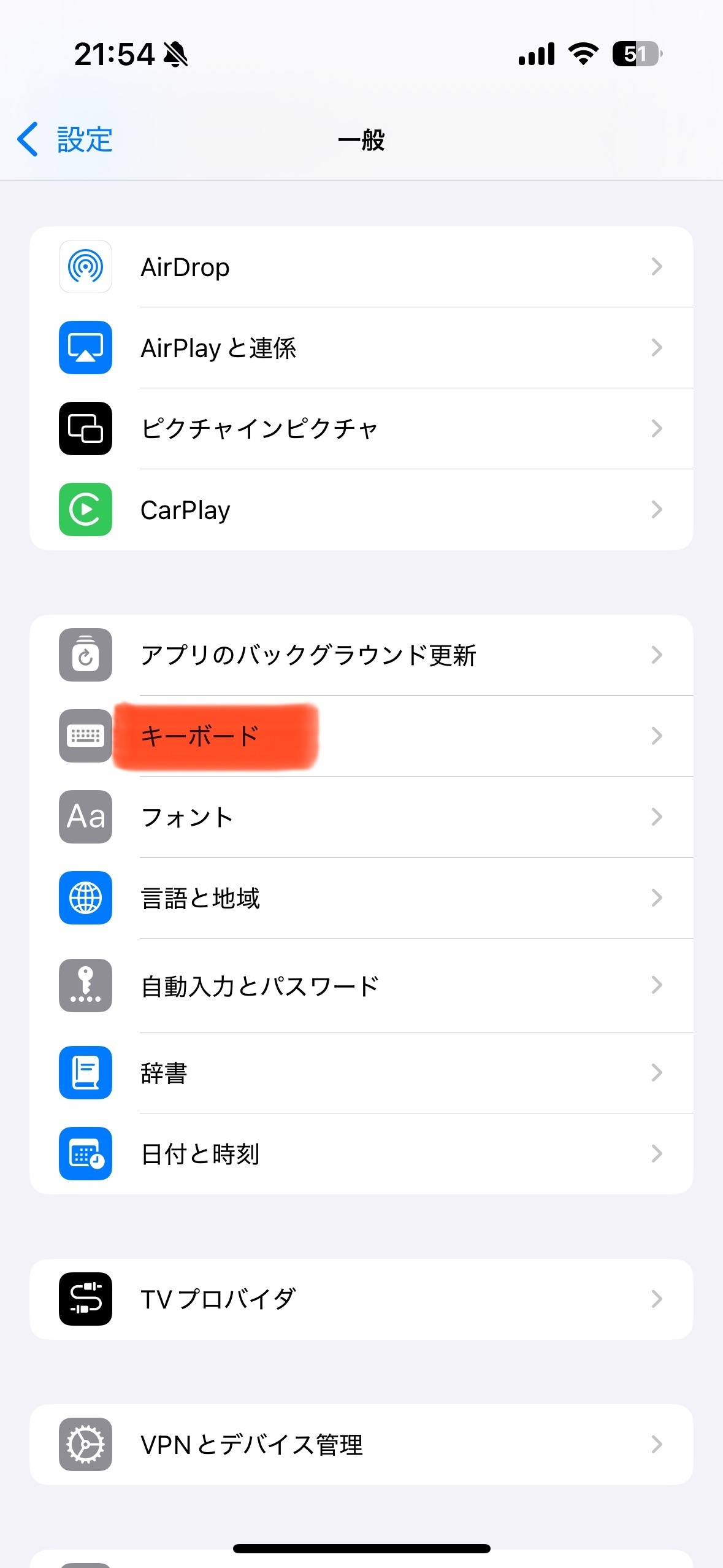Open ピクチャインピクチャ settings
Viewport: 723px width, 1568px height.
click(x=361, y=429)
